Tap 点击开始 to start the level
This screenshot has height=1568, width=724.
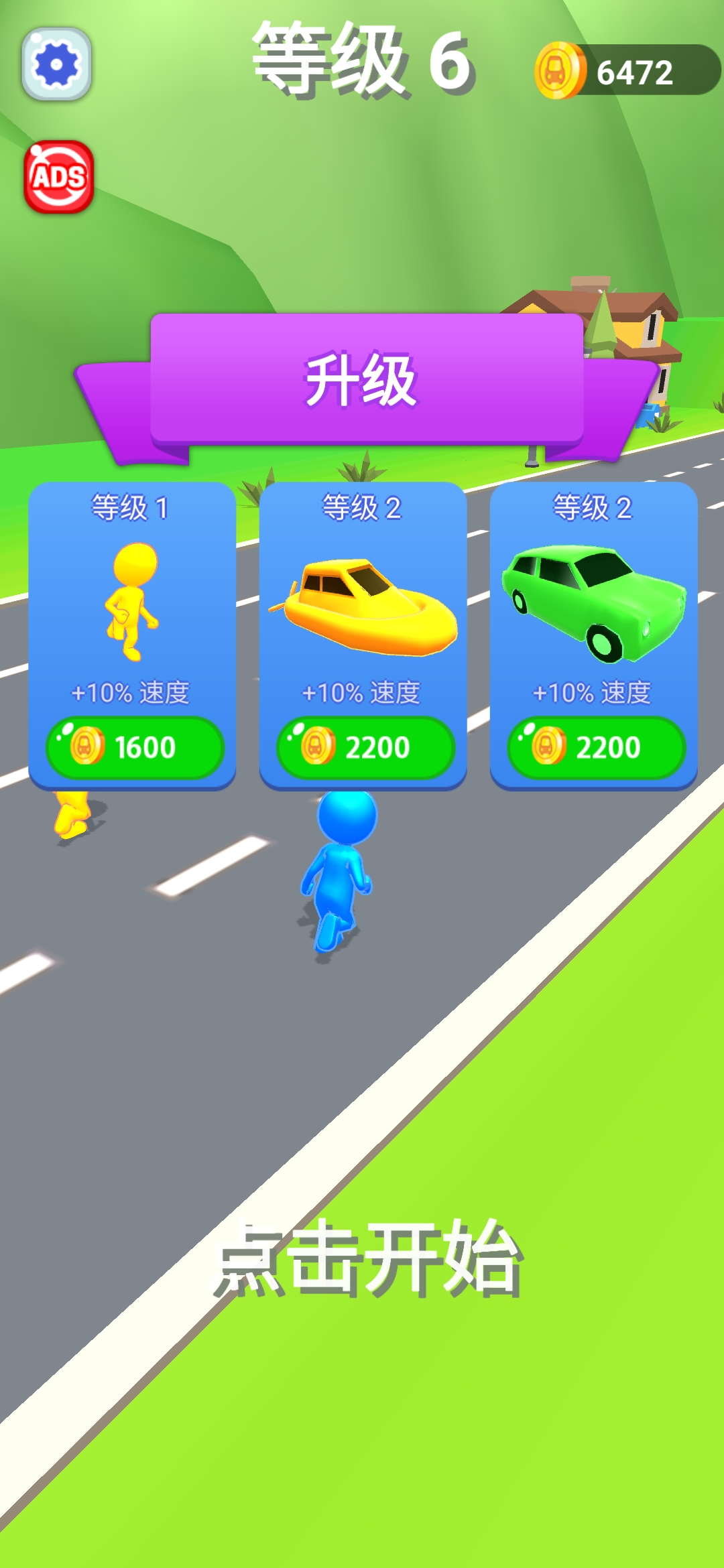(x=365, y=1258)
